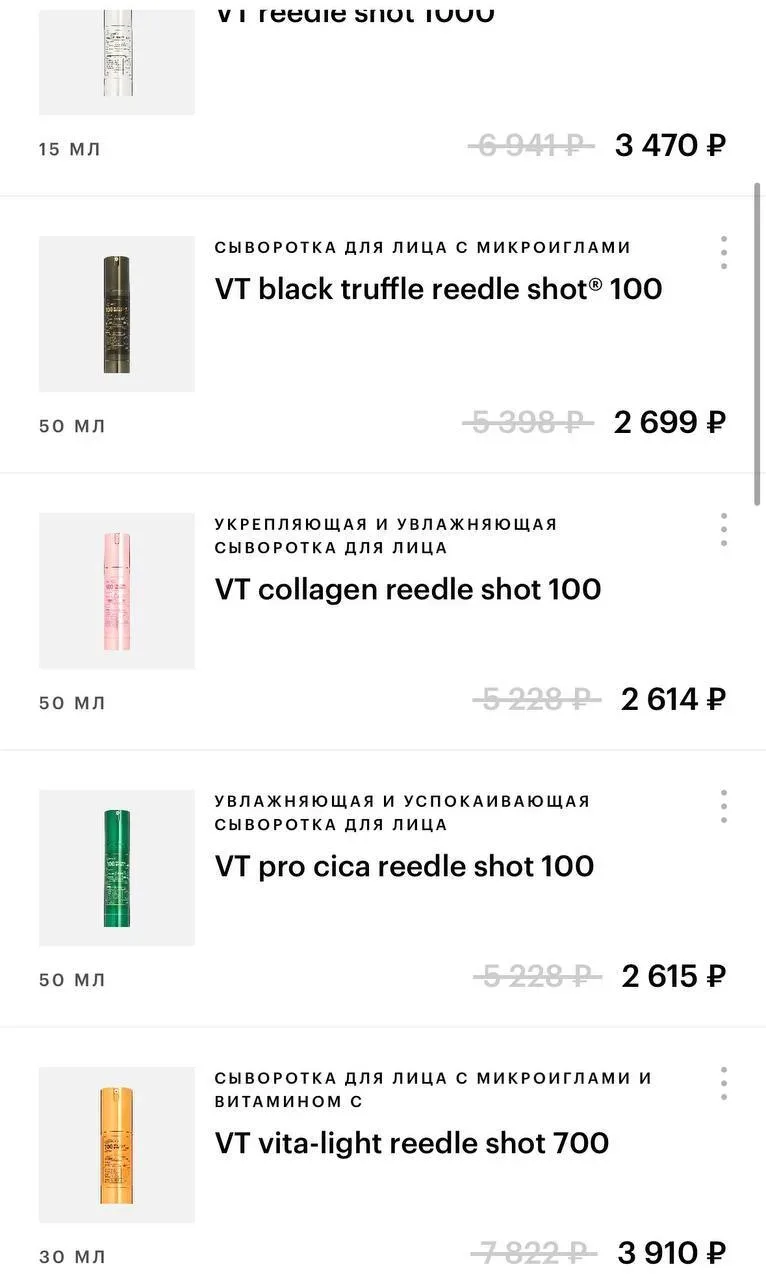Open options menu for VT collagen reedle shot
Screen dimensions: 766x1280
click(723, 530)
